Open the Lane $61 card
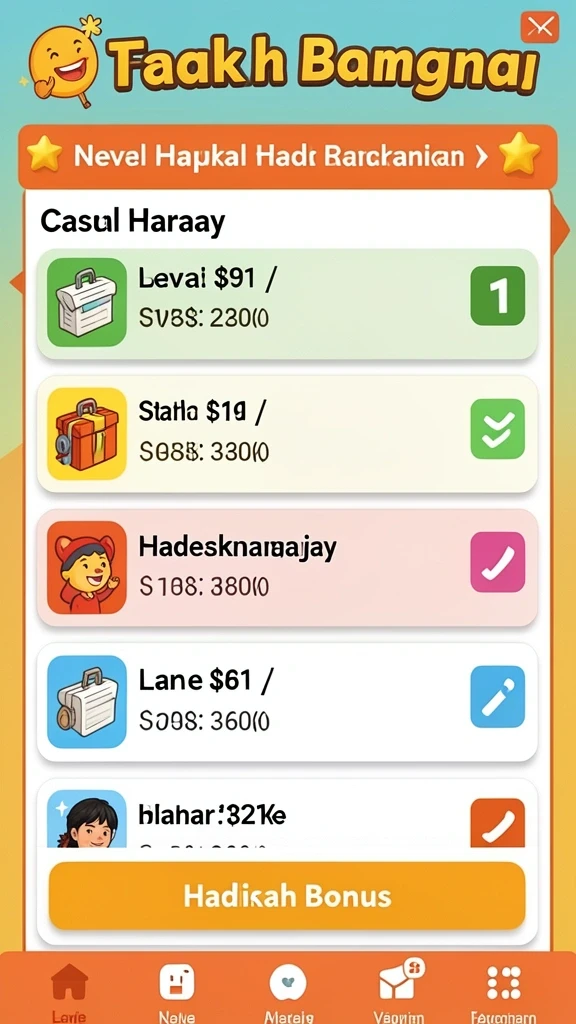This screenshot has height=1024, width=576. (287, 702)
